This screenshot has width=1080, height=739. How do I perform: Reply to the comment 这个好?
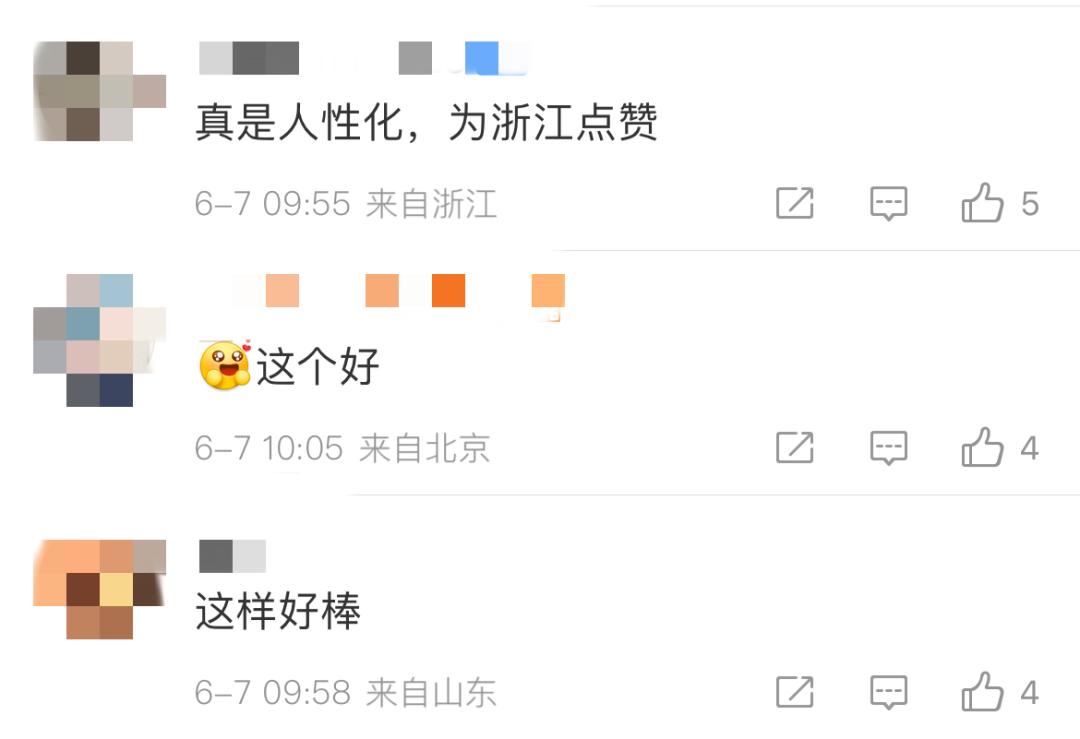(888, 448)
